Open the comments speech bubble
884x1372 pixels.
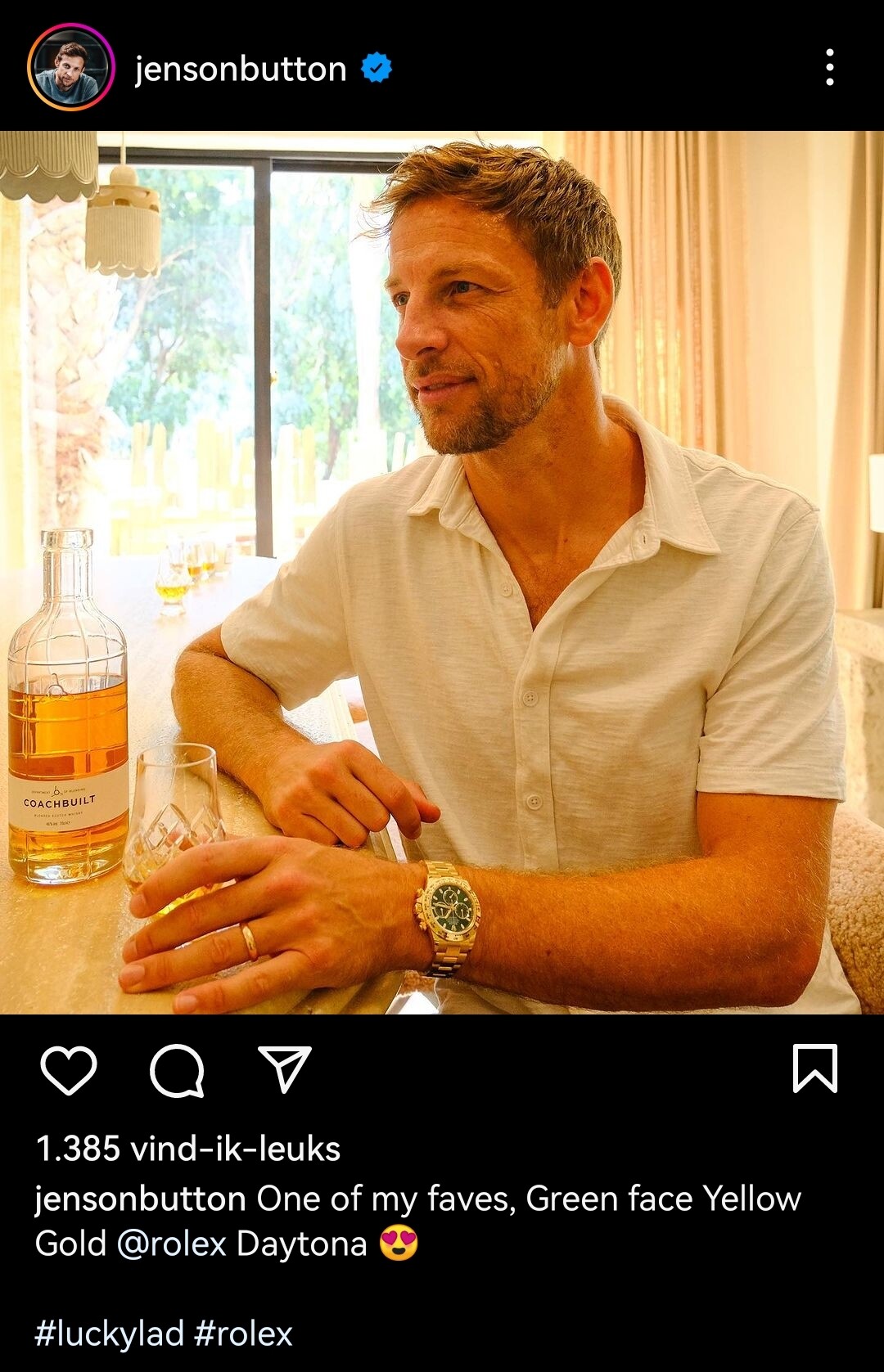pos(177,1069)
